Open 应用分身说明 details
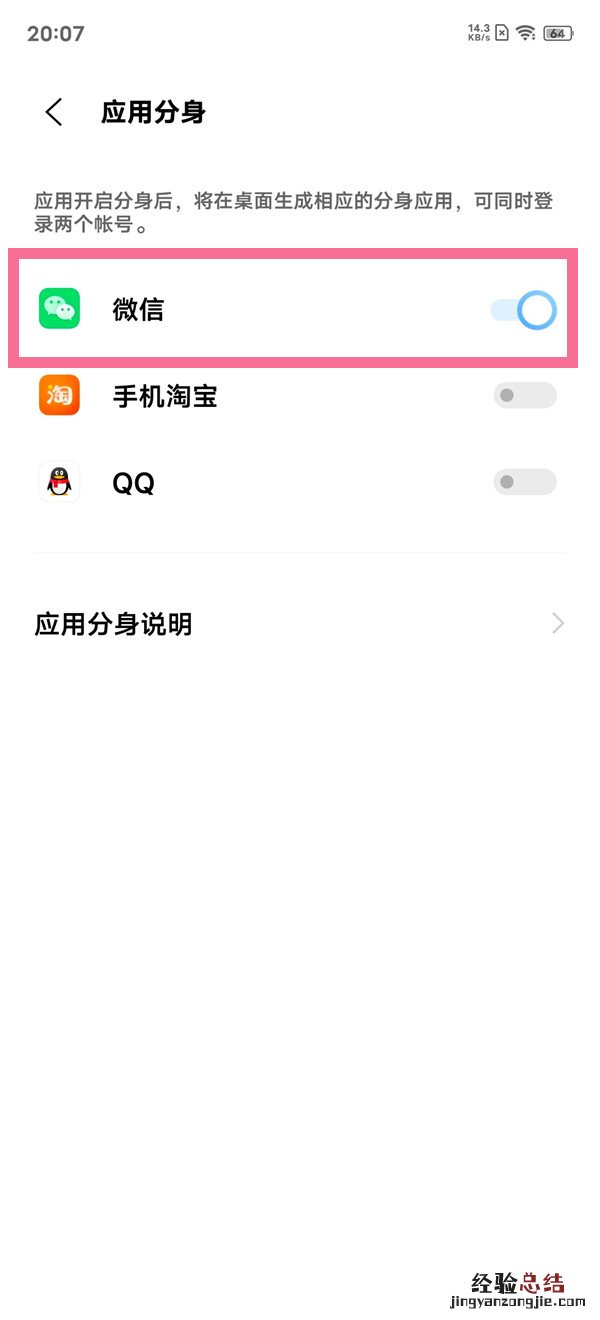The height and width of the screenshot is (1320, 600). coord(300,625)
